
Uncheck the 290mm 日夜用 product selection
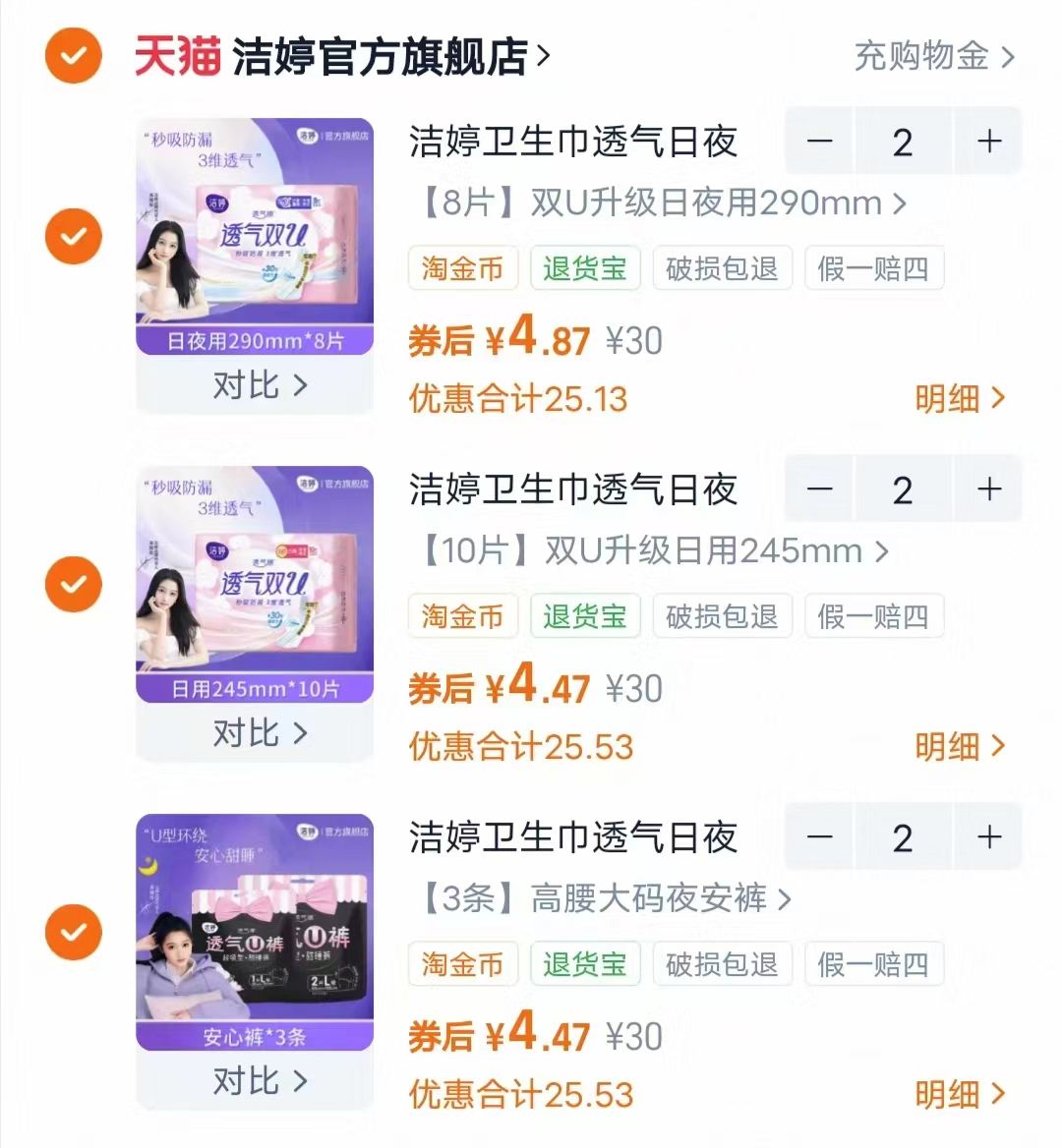(73, 236)
